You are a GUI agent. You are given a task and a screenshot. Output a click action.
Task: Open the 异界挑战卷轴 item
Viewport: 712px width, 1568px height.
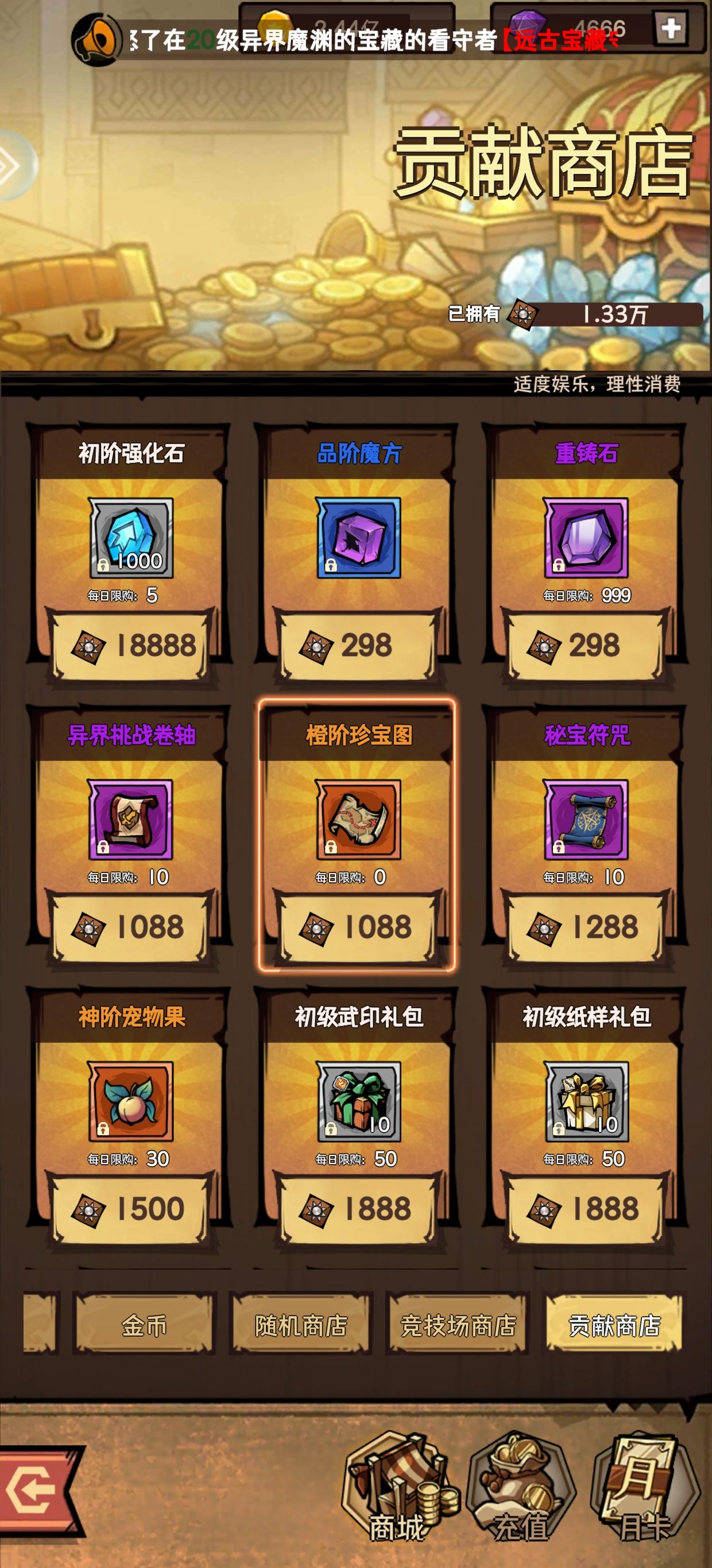130,820
